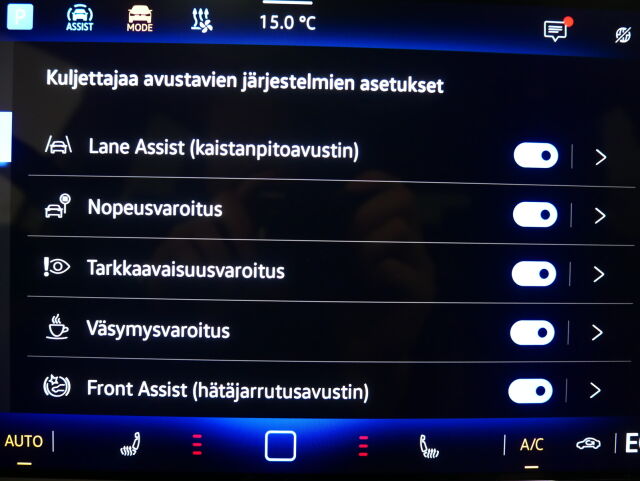Screen dimensions: 640x481
Task: Expand Tarkkaavaisuusvaroitus settings with its arrow
Action: coord(599,274)
